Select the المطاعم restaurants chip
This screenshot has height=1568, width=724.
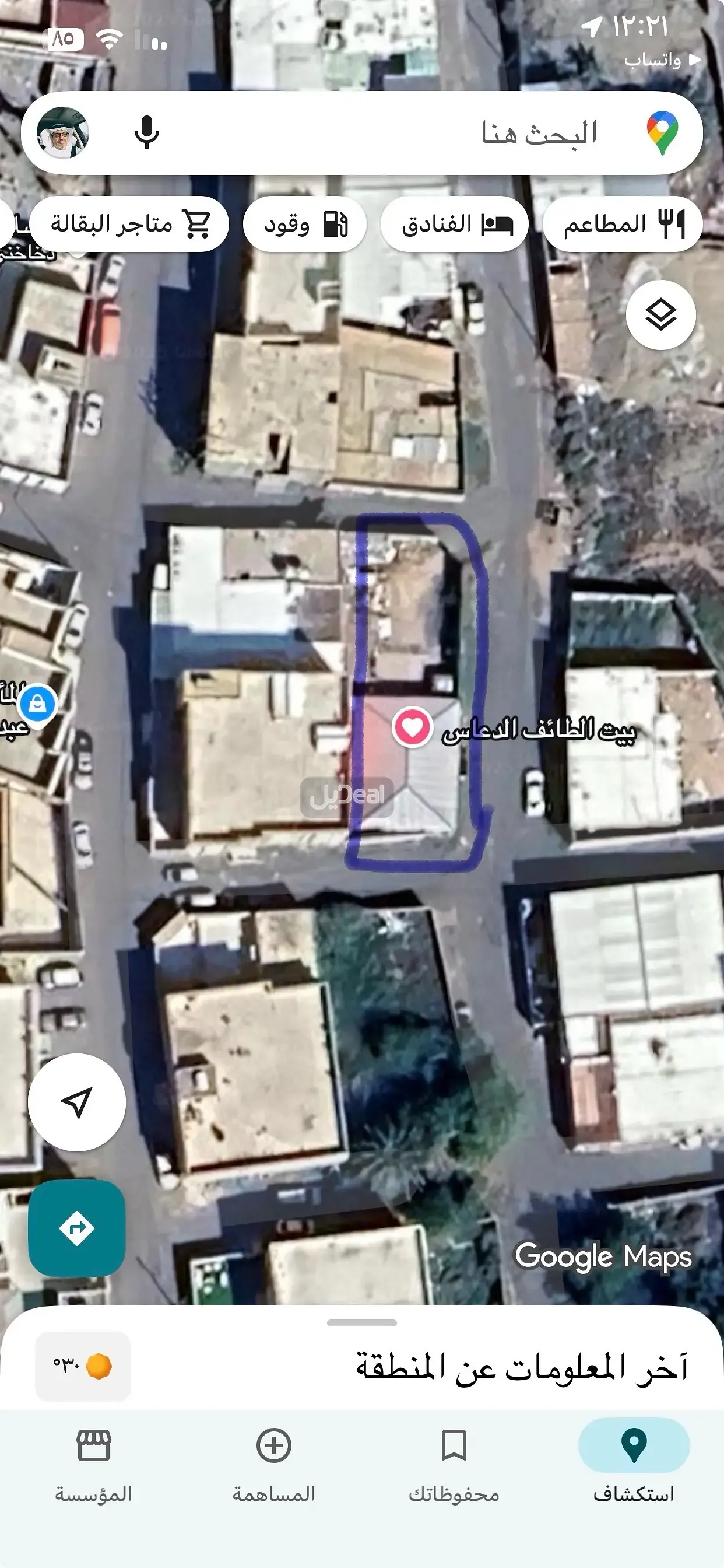click(x=623, y=224)
